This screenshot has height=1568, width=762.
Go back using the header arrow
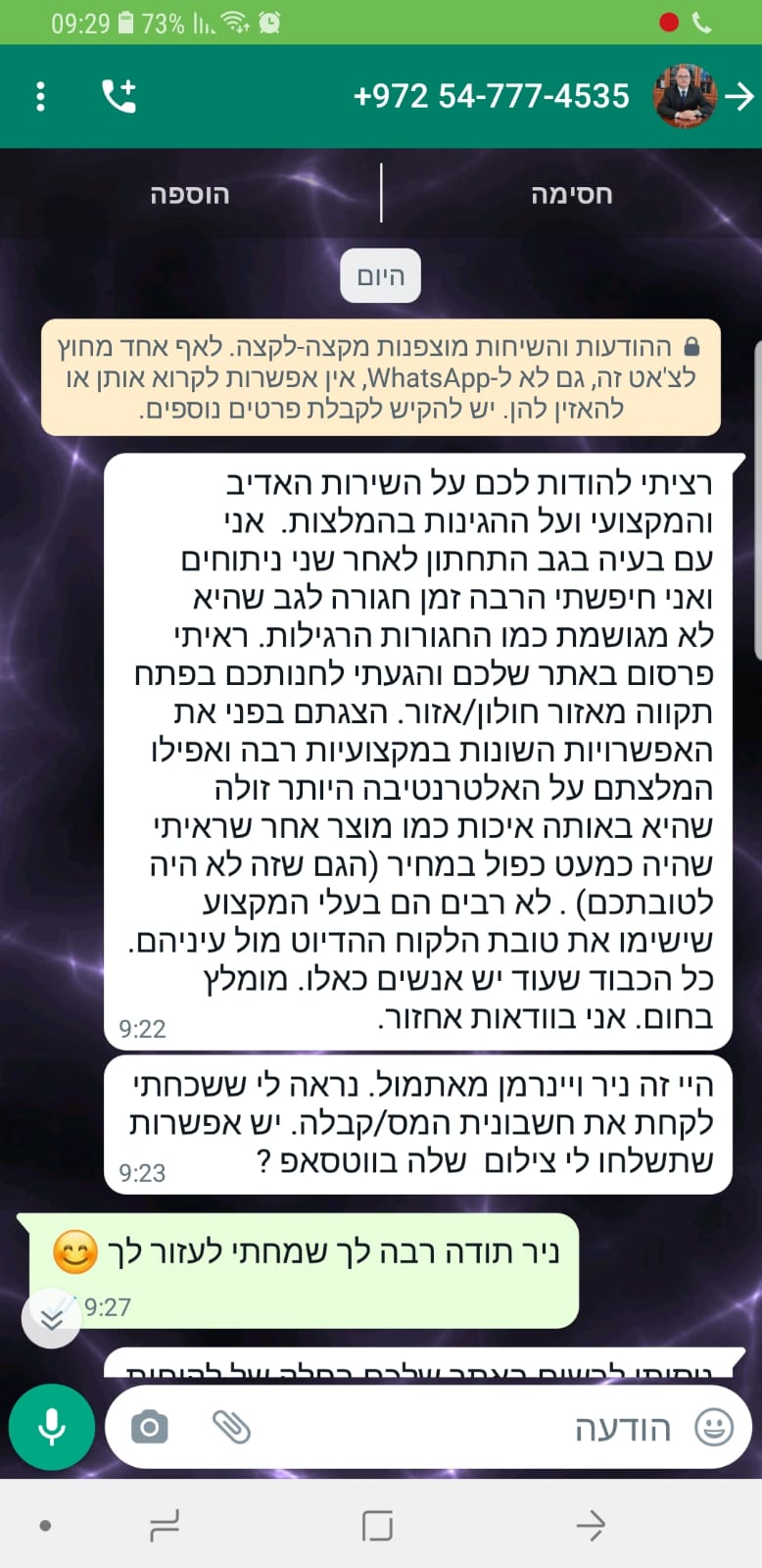(x=739, y=96)
